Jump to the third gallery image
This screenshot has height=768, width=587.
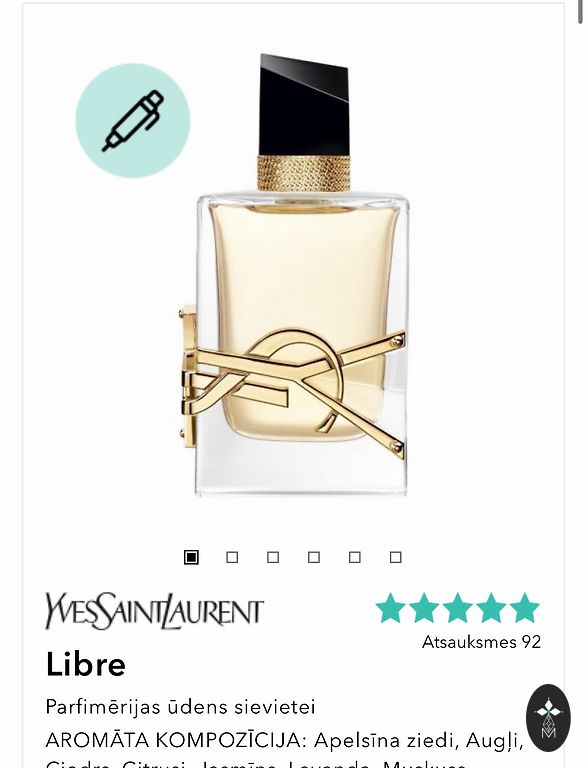[x=273, y=557]
